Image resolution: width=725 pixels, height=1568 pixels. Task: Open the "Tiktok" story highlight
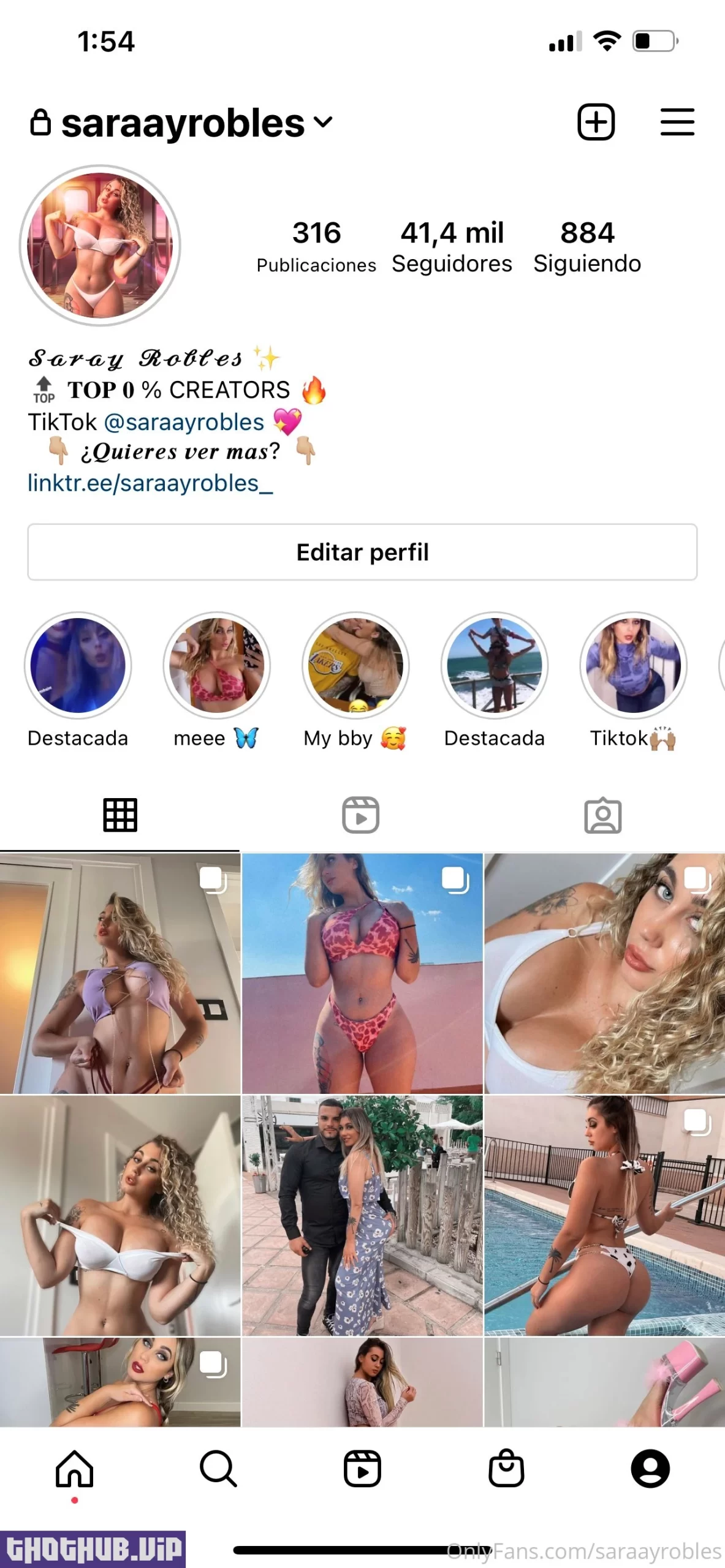coord(633,666)
